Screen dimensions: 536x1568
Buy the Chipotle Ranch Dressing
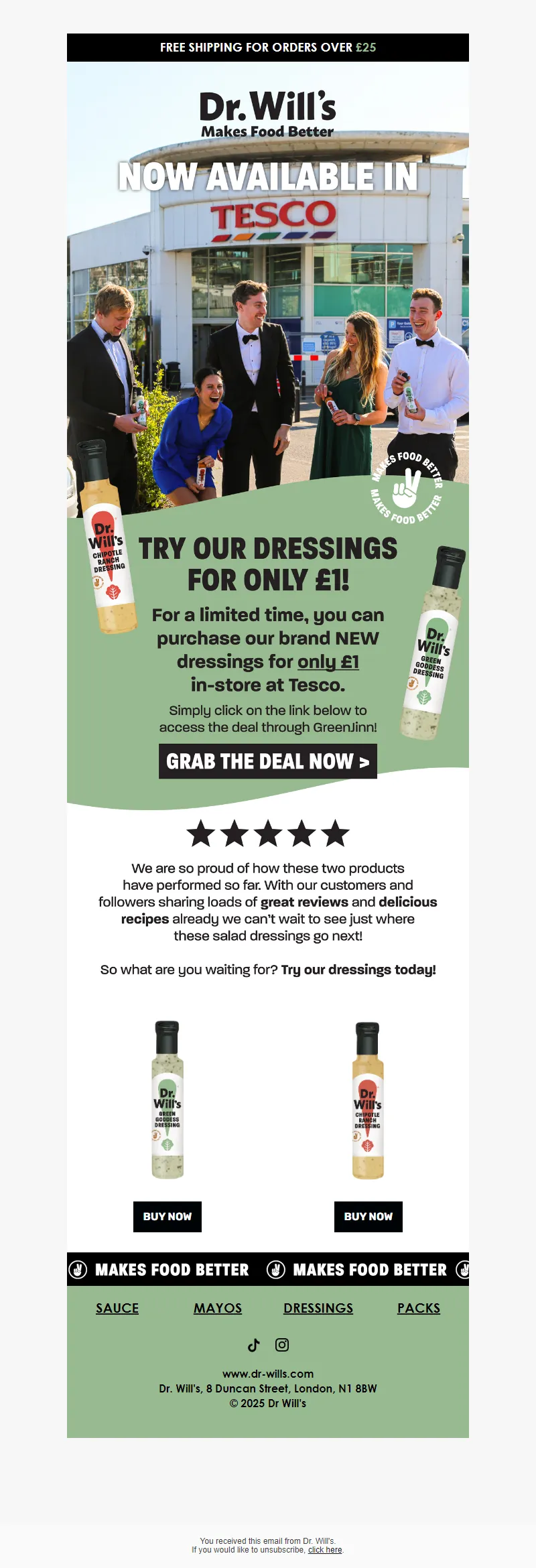(368, 1216)
